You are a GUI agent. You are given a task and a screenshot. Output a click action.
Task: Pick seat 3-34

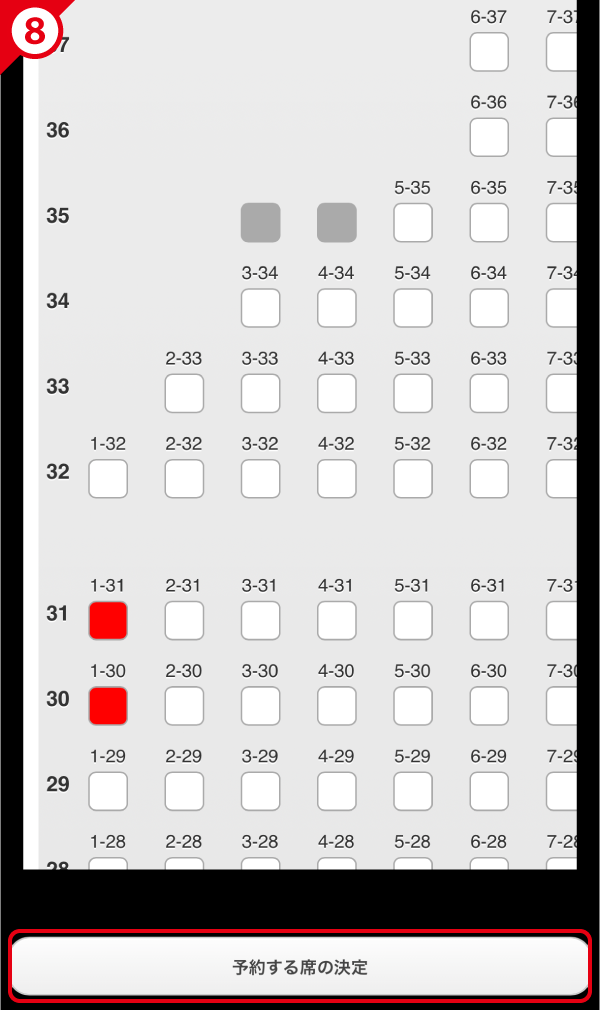pos(260,308)
